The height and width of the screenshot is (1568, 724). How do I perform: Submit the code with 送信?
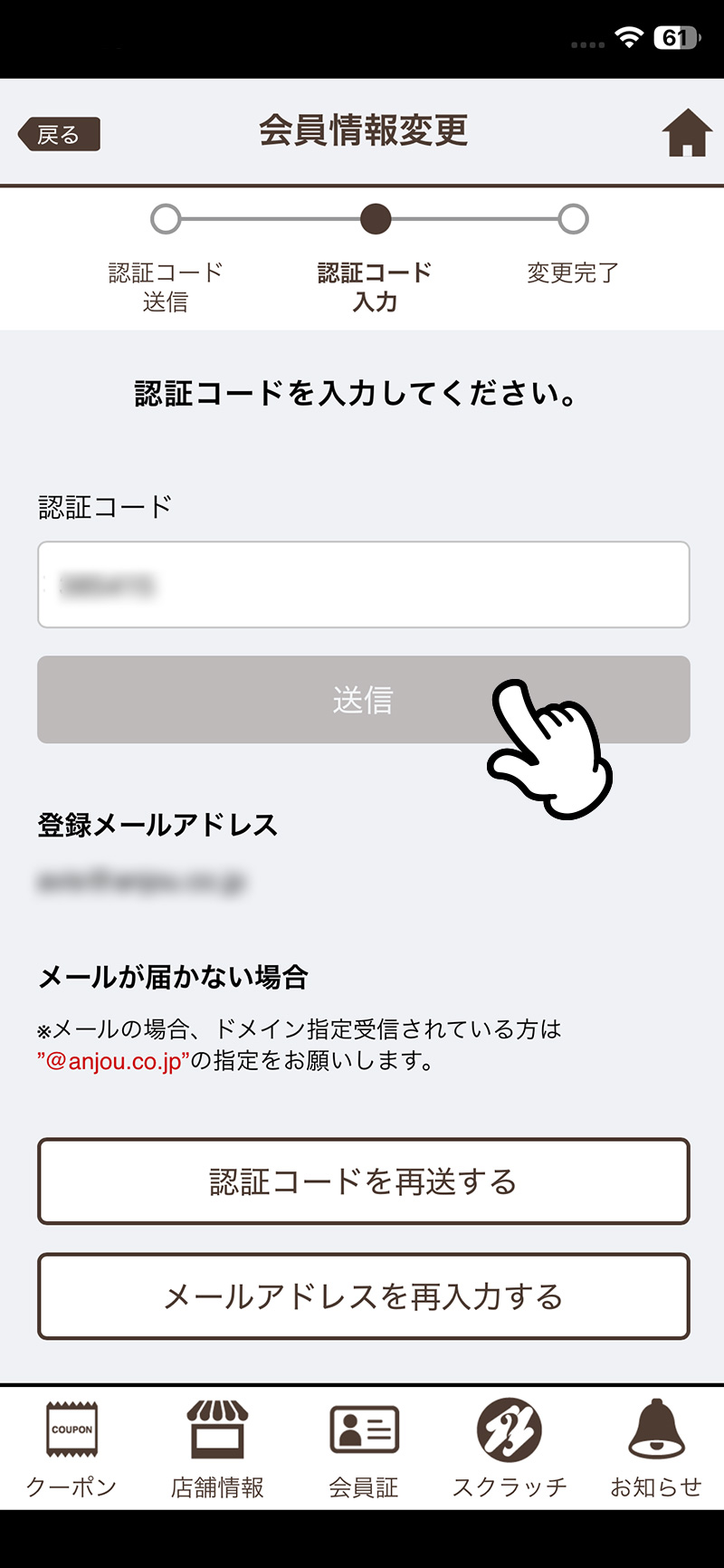363,700
